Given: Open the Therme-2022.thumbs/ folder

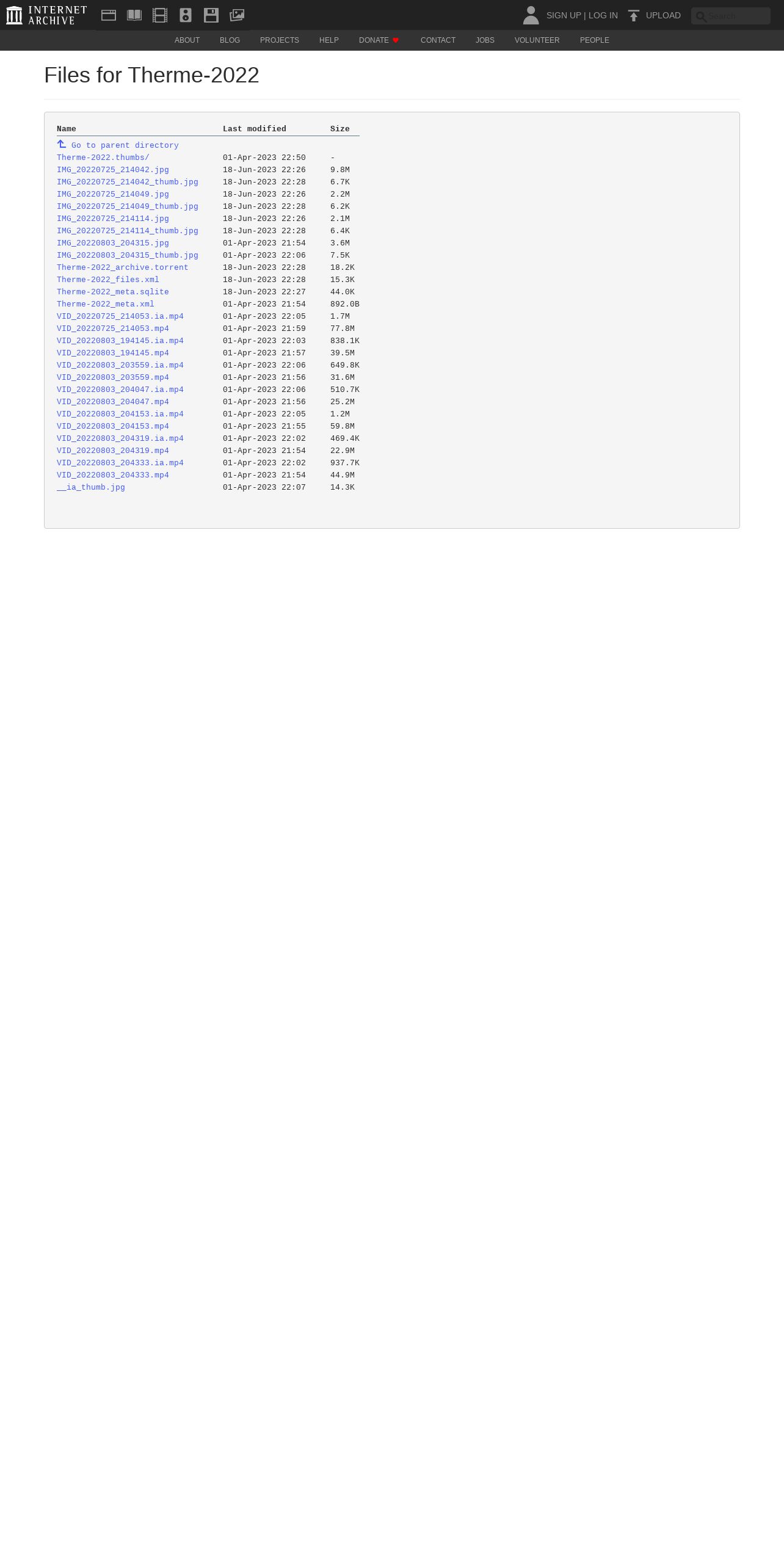Looking at the screenshot, I should pyautogui.click(x=103, y=158).
